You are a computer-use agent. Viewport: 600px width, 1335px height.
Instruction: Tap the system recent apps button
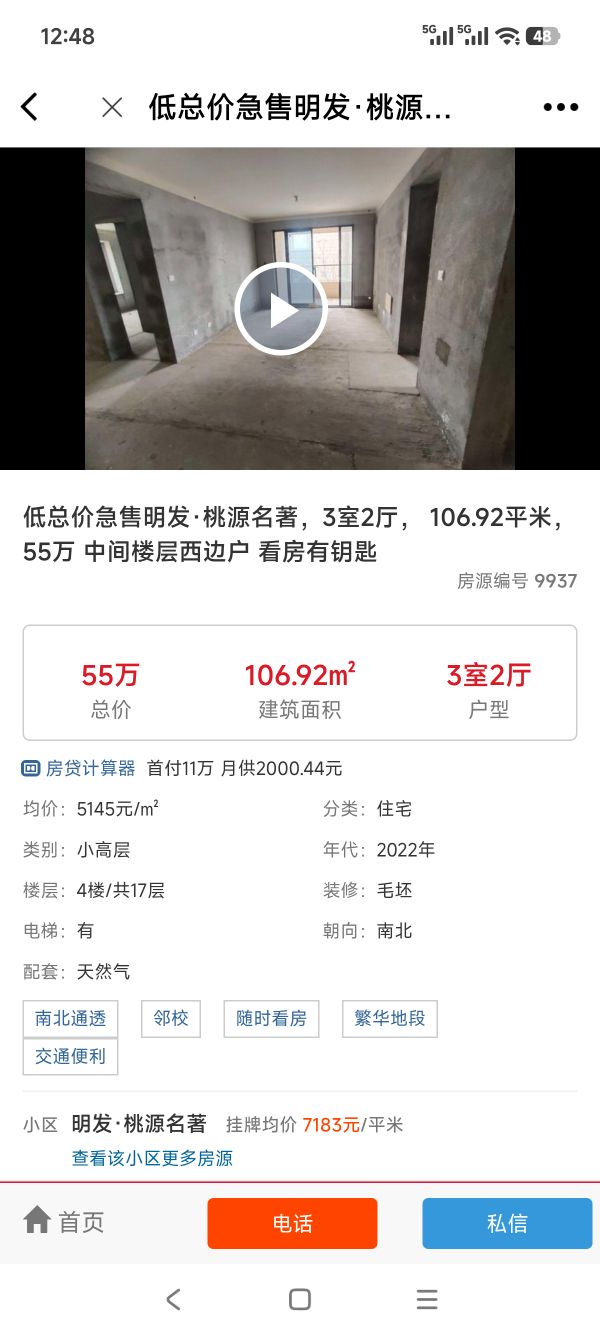(x=427, y=1299)
